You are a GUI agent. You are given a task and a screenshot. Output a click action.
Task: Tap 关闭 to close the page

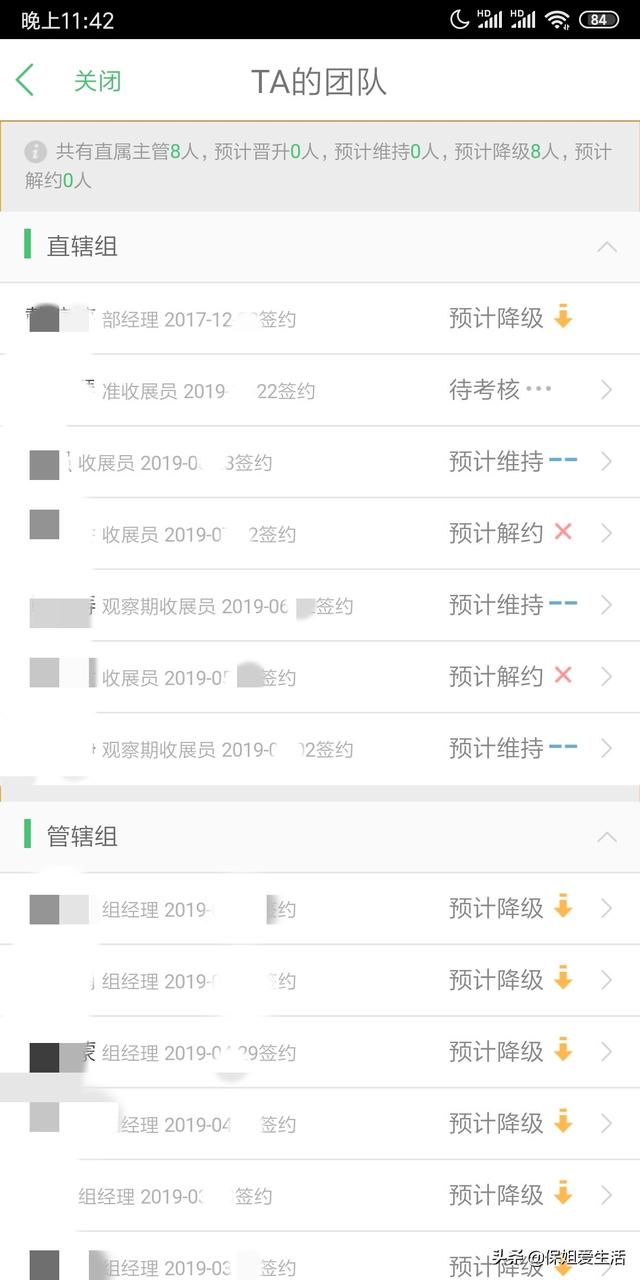click(x=97, y=81)
